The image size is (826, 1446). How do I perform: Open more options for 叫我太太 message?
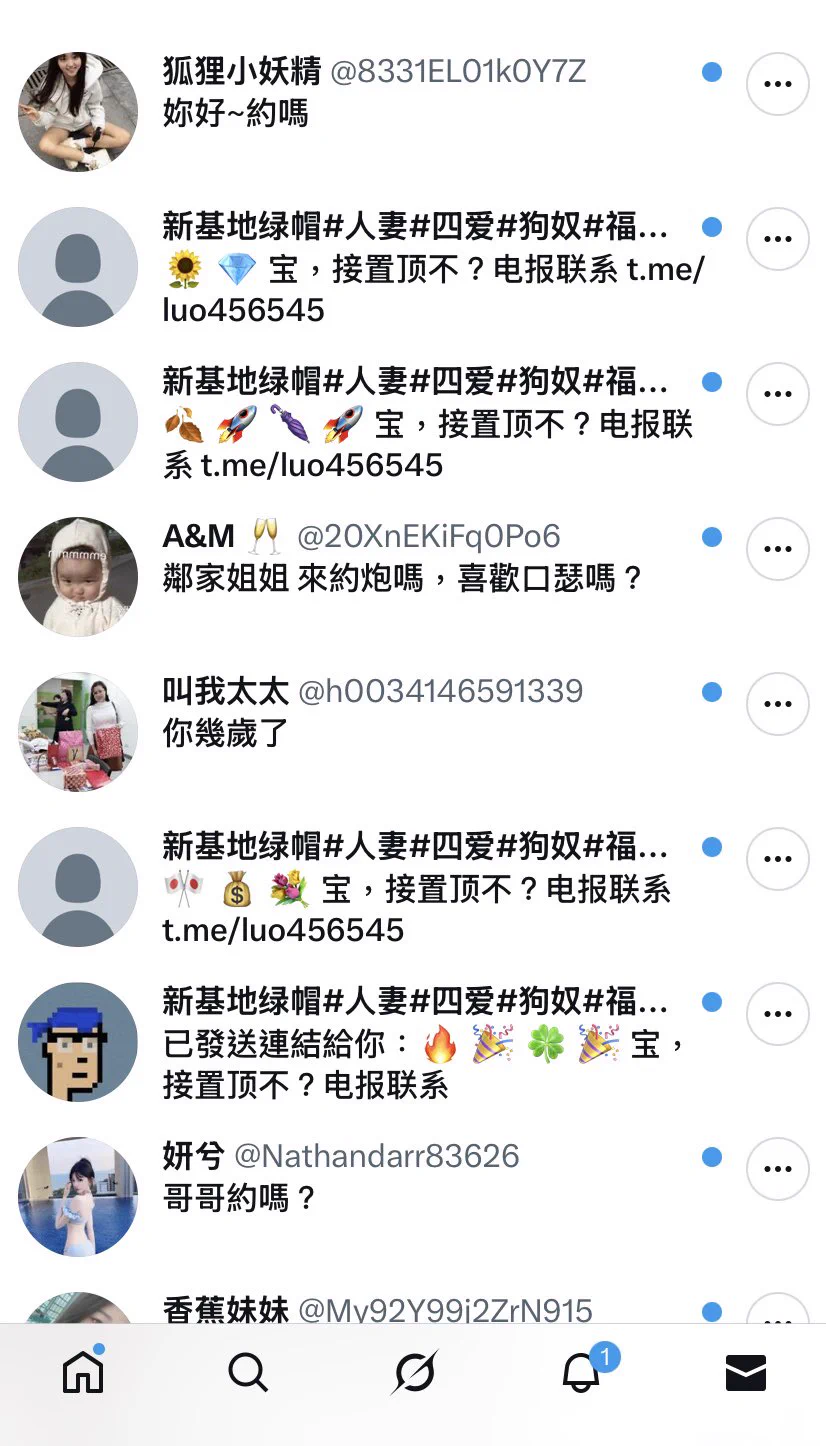coord(777,704)
